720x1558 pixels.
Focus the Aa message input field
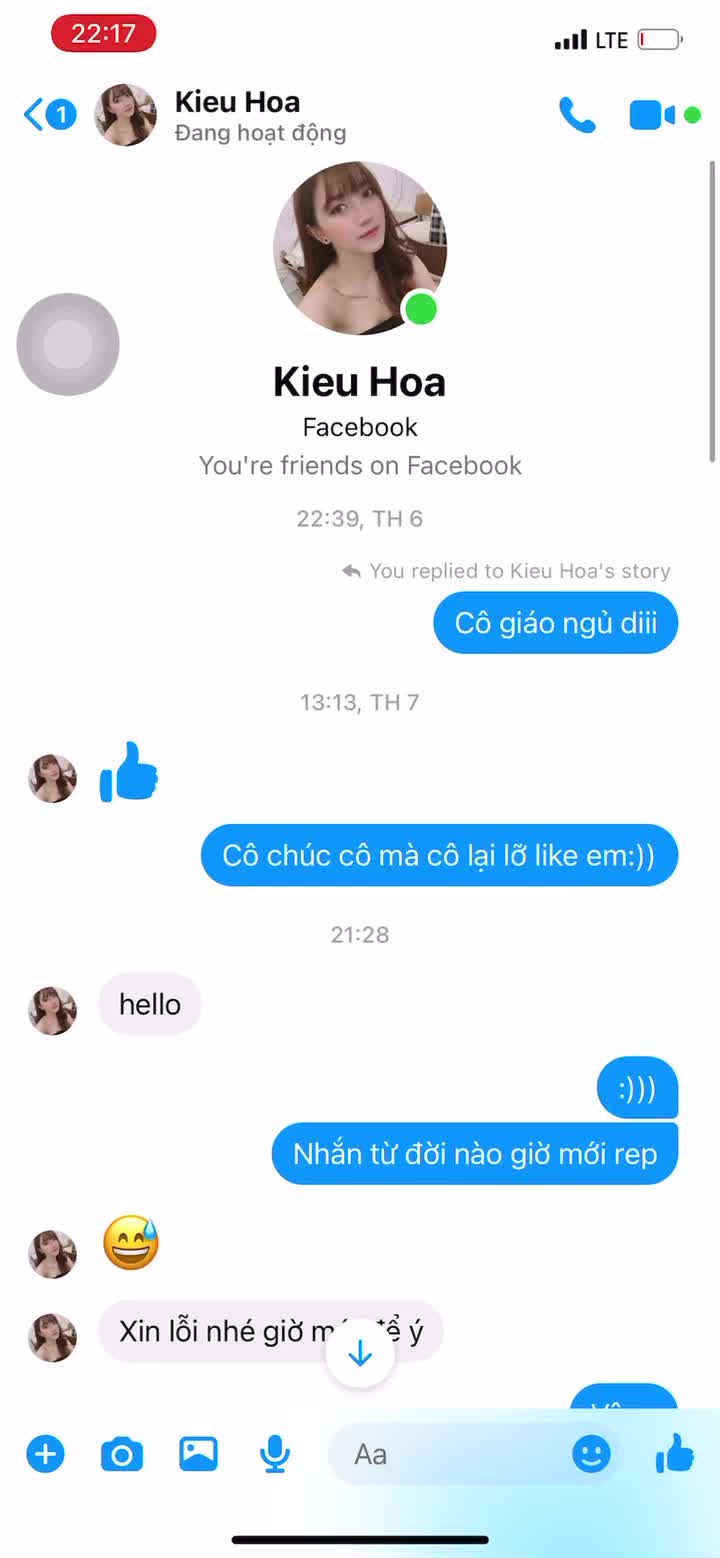click(x=450, y=1453)
